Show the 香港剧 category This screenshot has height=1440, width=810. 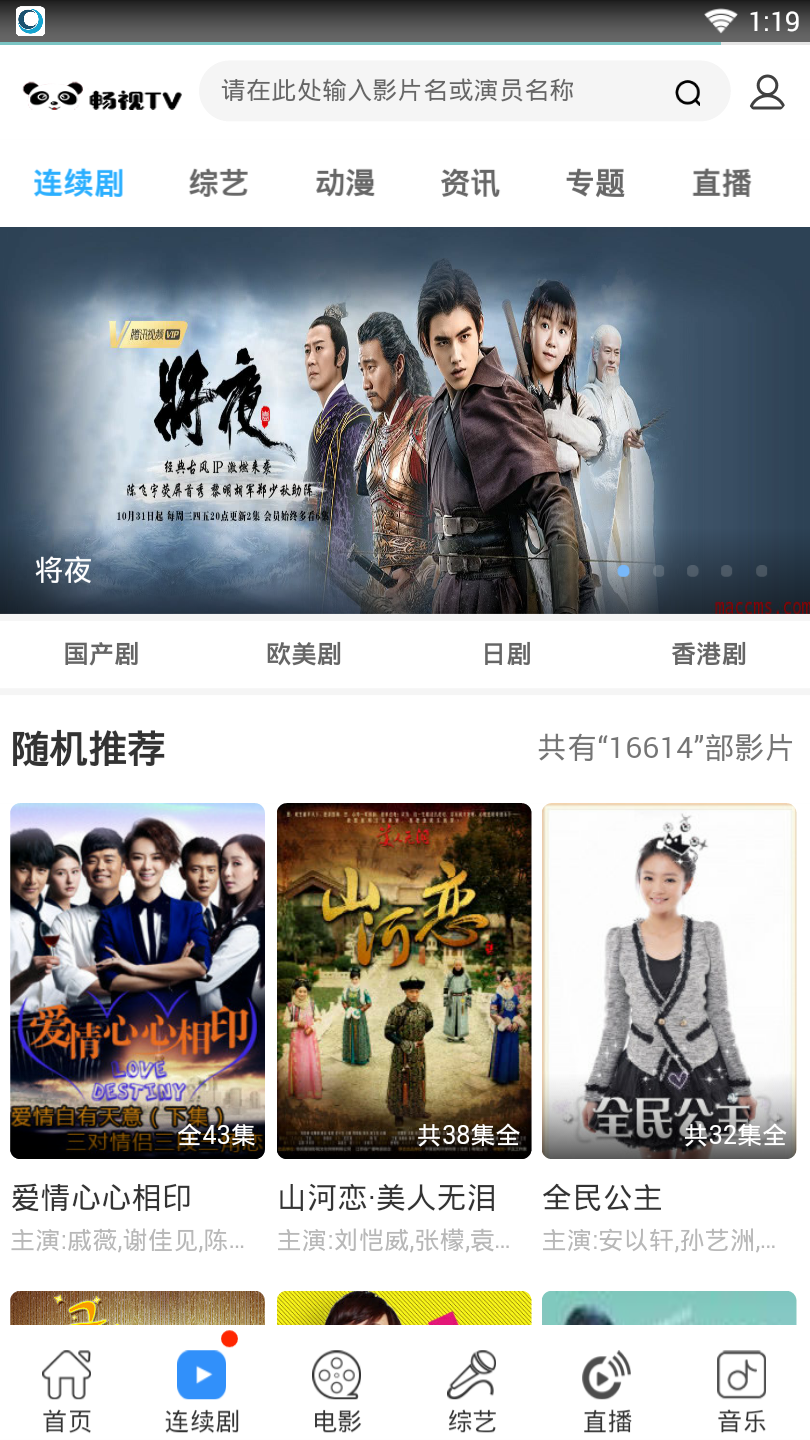click(709, 655)
